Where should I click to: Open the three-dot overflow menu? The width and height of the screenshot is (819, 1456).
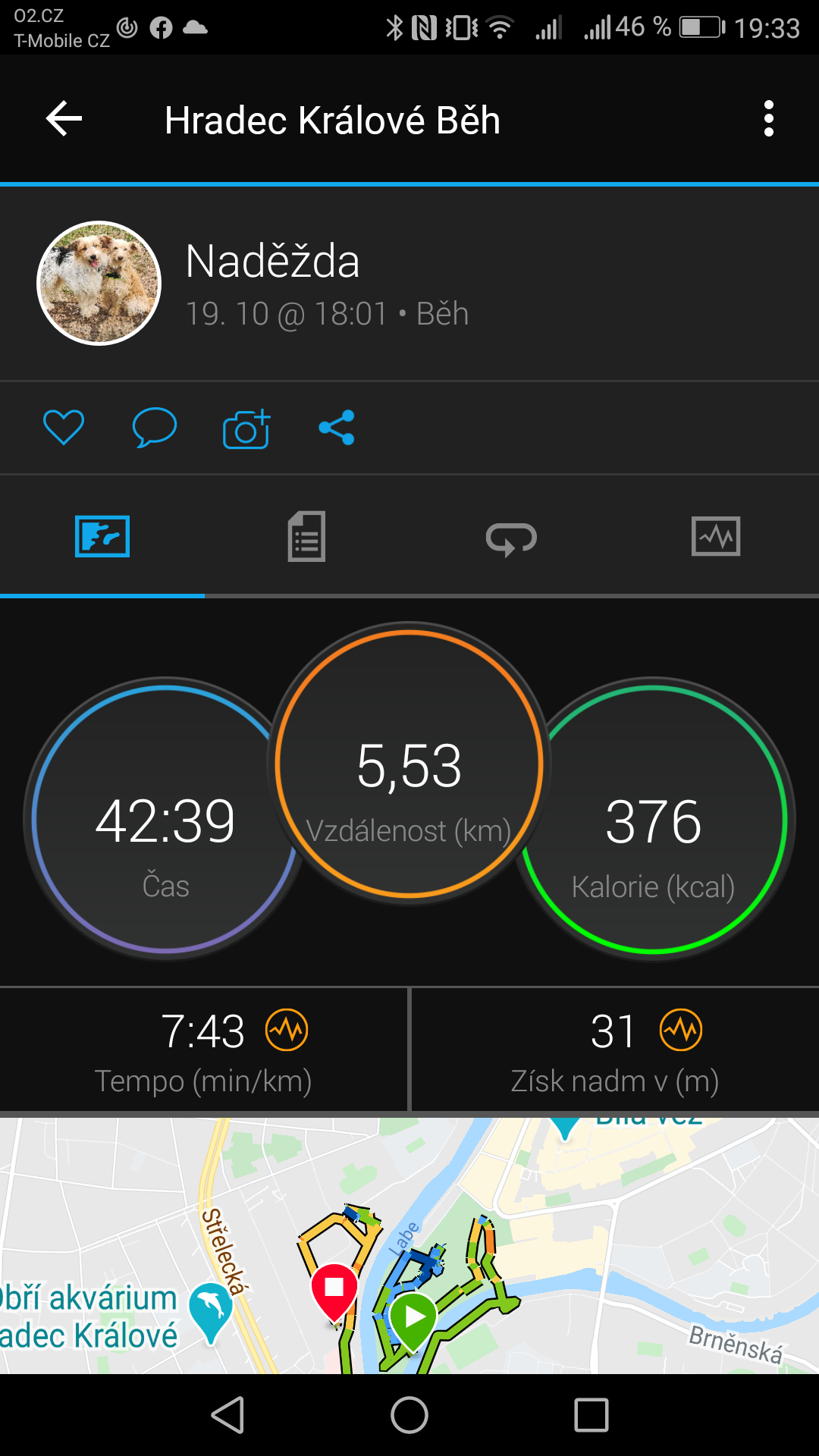pyautogui.click(x=768, y=119)
